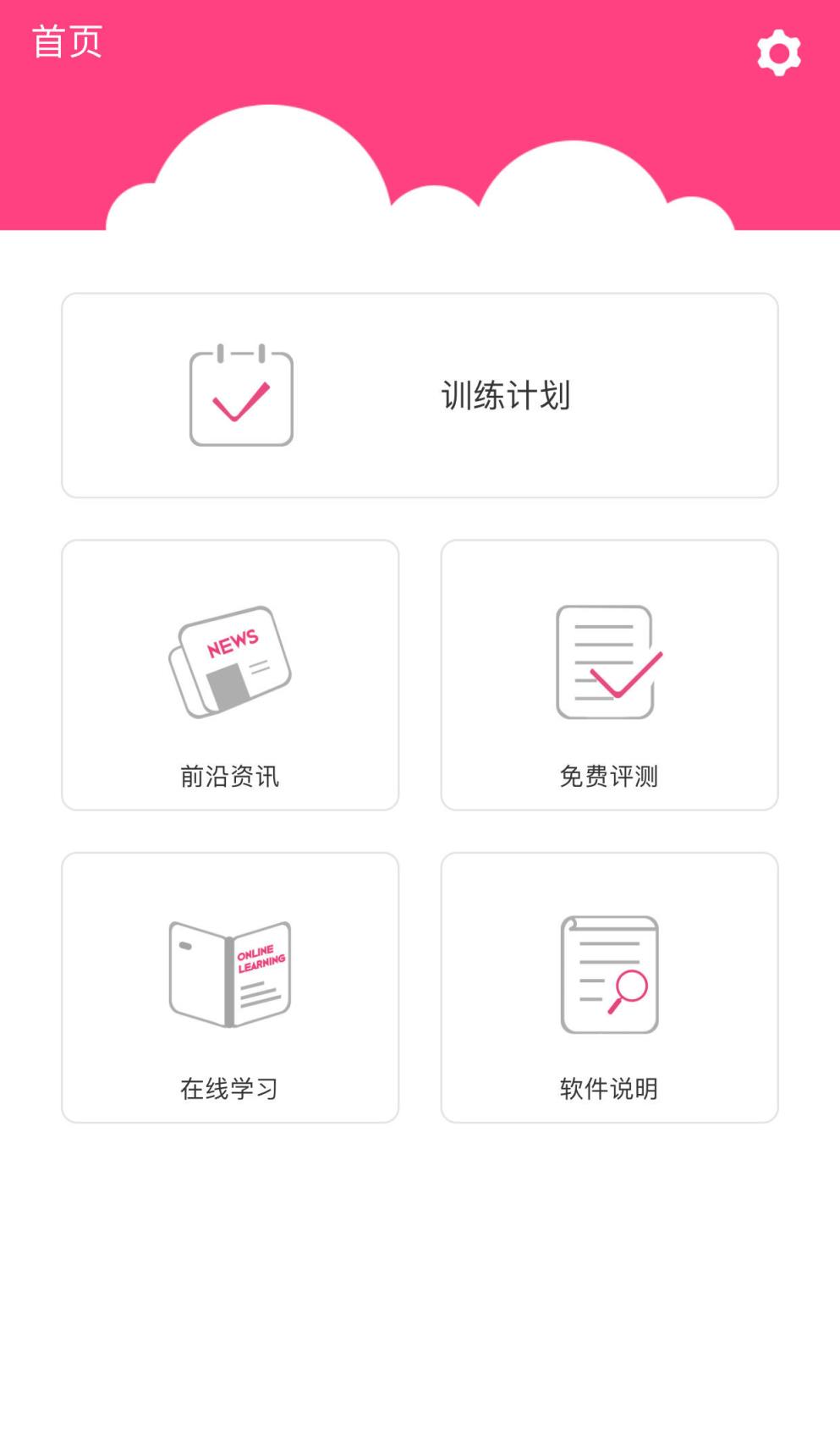The height and width of the screenshot is (1445, 840).
Task: Open the 训练计划 training plan card
Action: coord(420,395)
